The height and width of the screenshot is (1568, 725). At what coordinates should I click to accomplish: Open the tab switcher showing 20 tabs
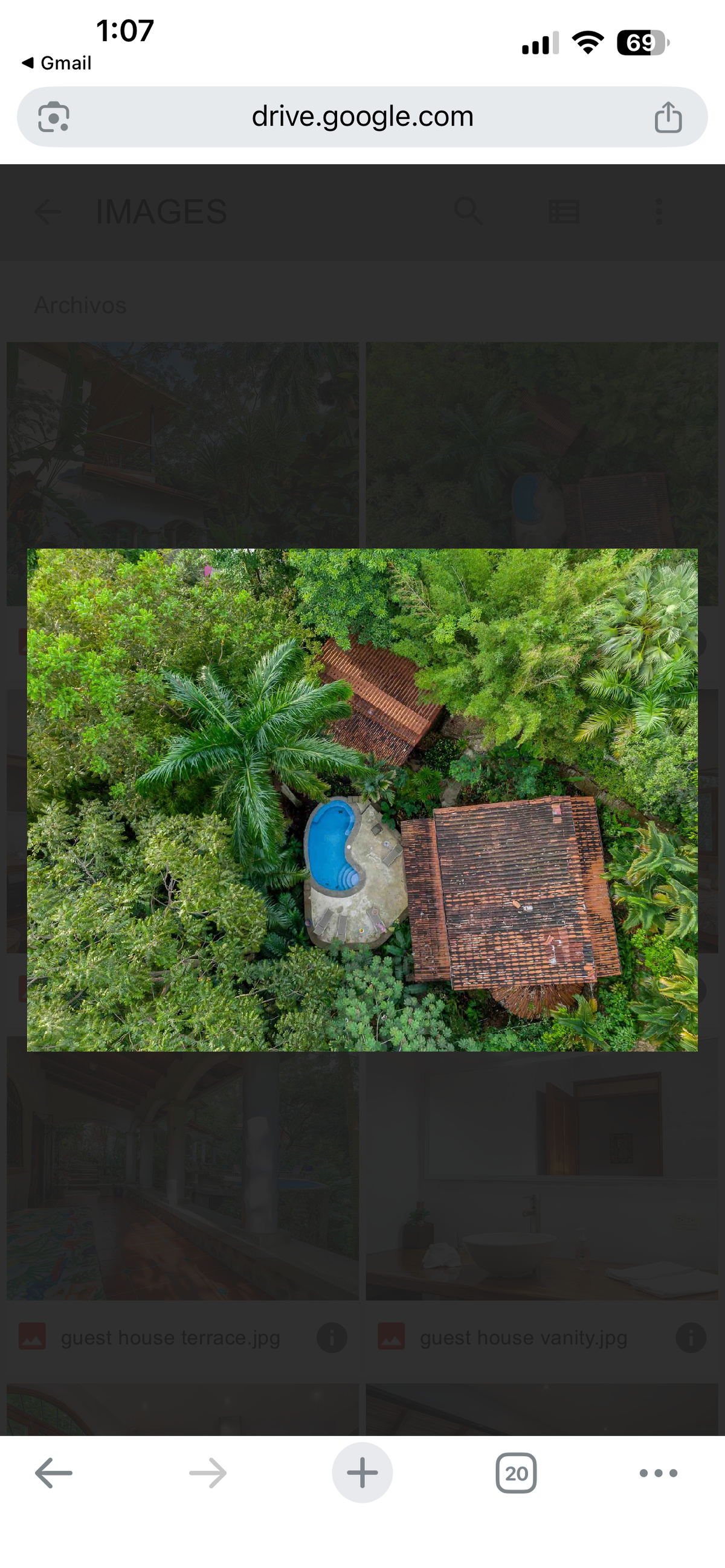pos(516,1473)
